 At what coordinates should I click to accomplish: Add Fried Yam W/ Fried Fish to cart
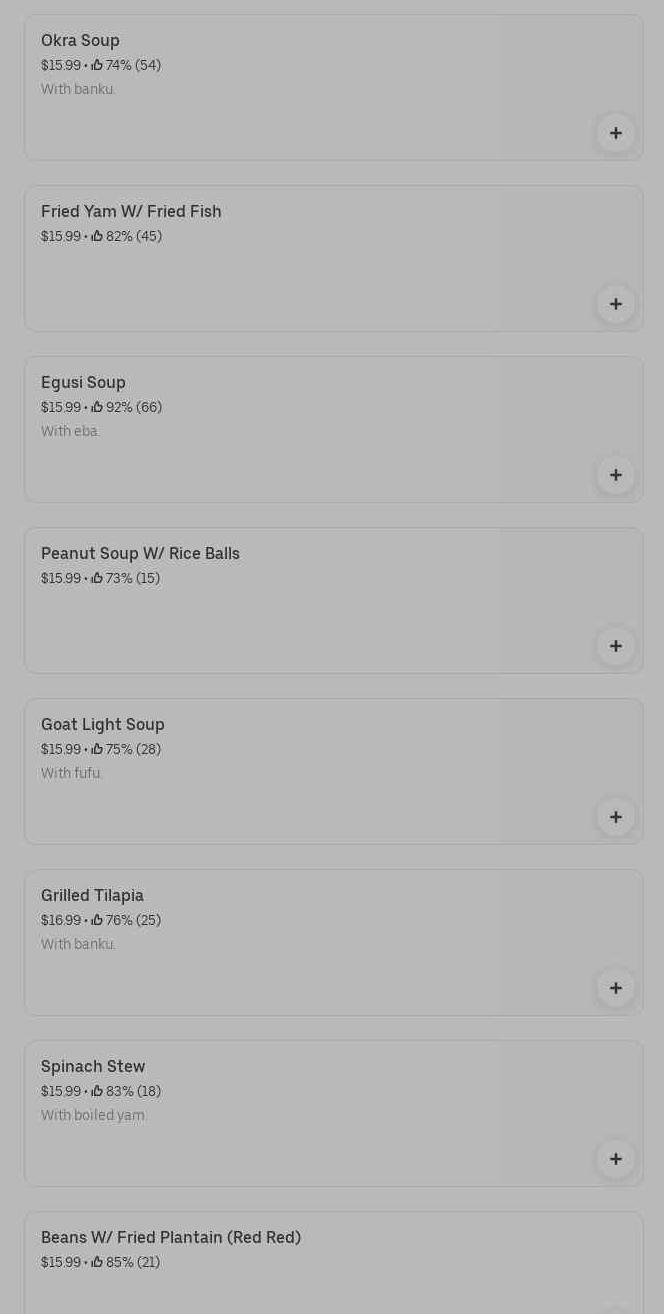pyautogui.click(x=615, y=304)
